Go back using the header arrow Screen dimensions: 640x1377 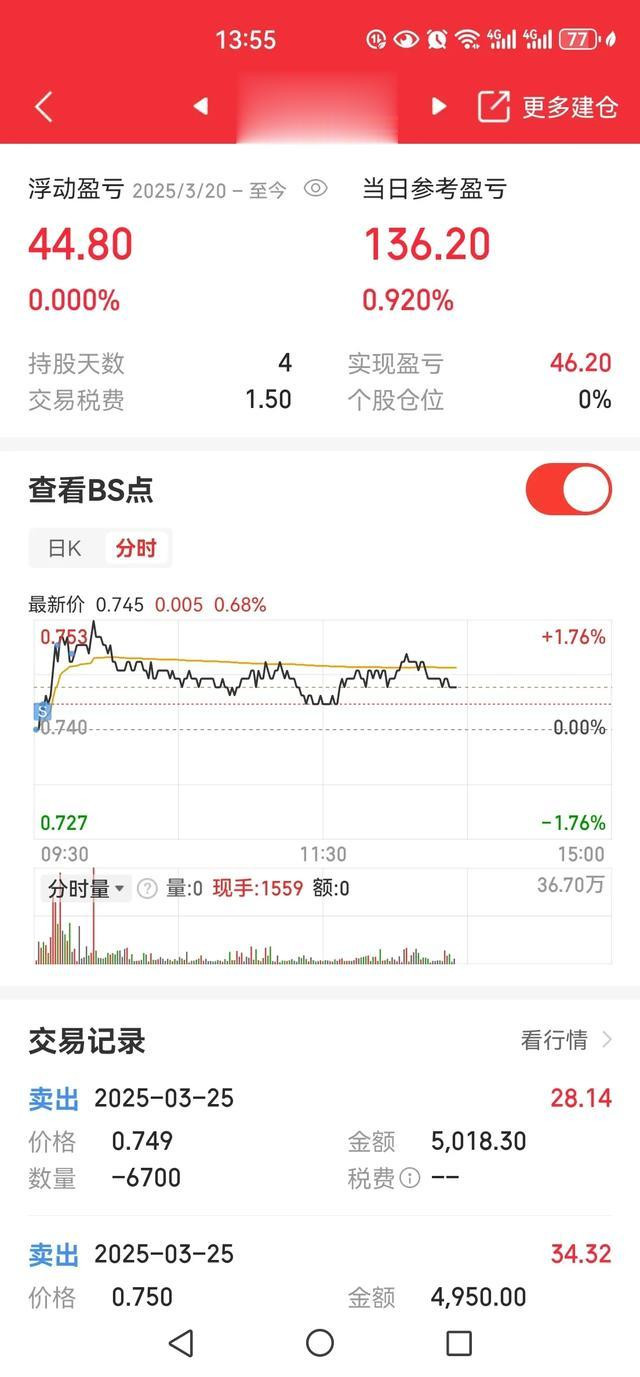click(x=43, y=107)
